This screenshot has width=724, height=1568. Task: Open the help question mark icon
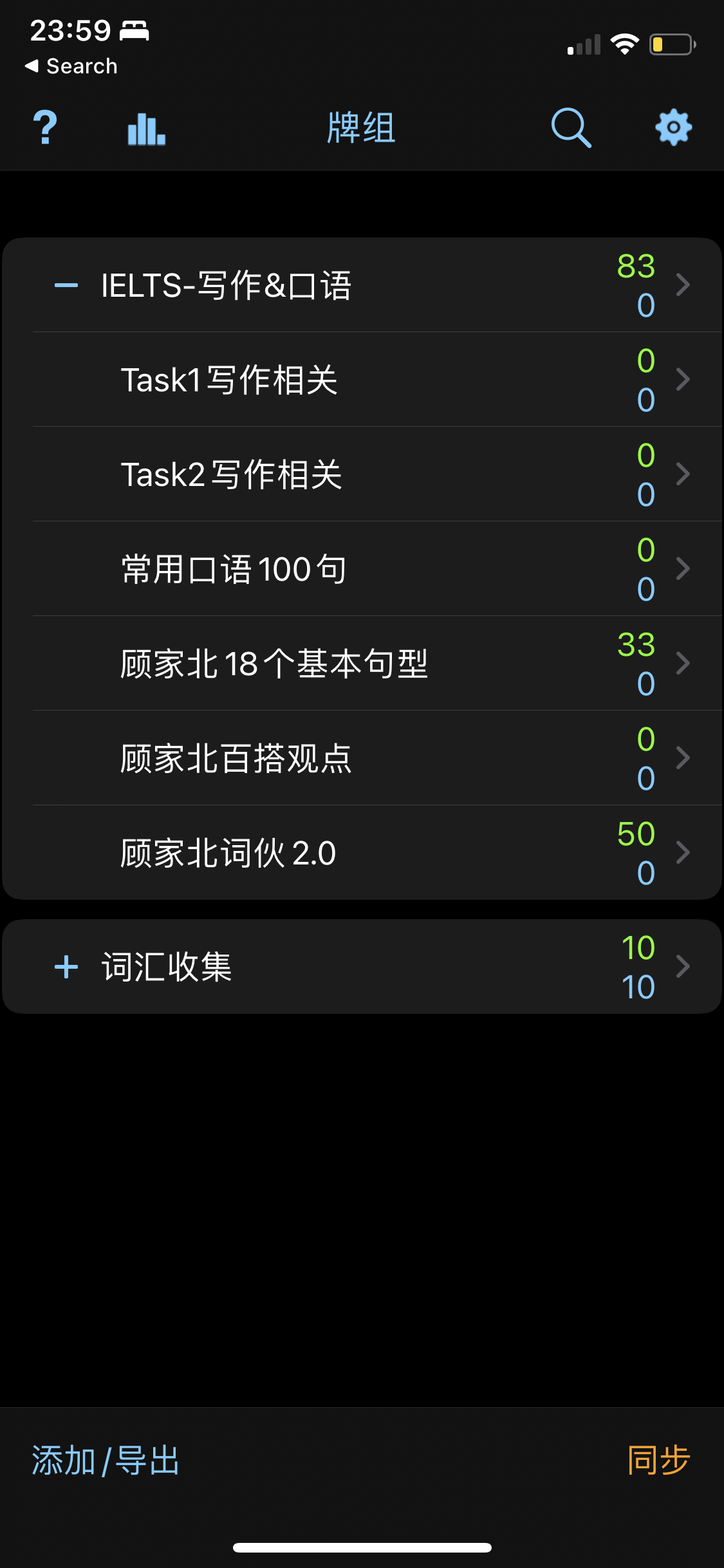45,127
